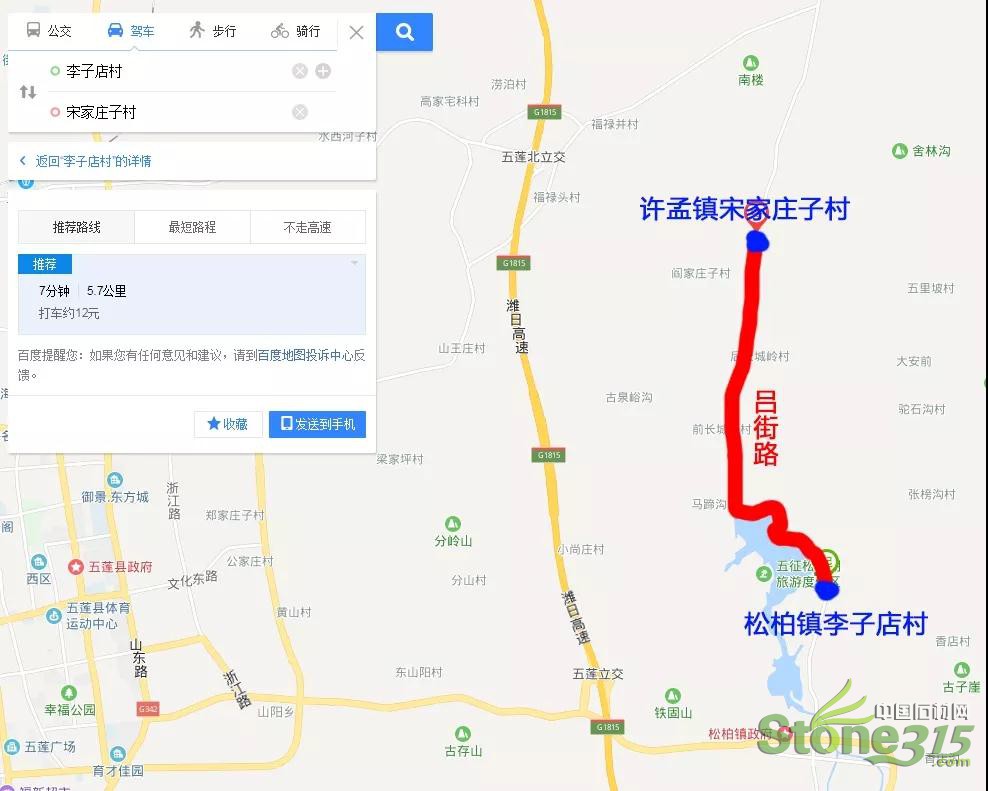Tap the 收藏 favorite button
Image resolution: width=988 pixels, height=791 pixels.
pos(228,424)
